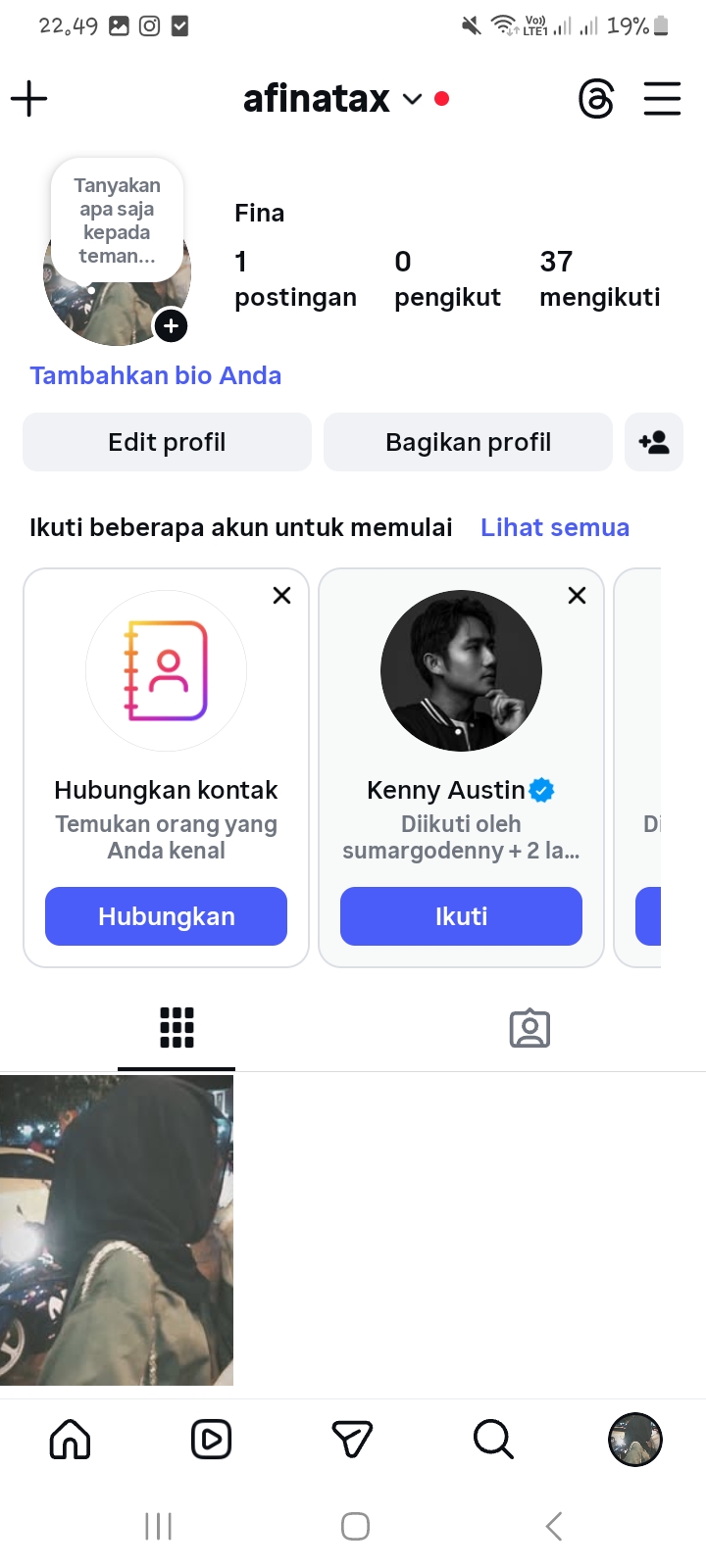Screen dimensions: 706x1568
Task: Tap the Lihat semua link
Action: 555,527
